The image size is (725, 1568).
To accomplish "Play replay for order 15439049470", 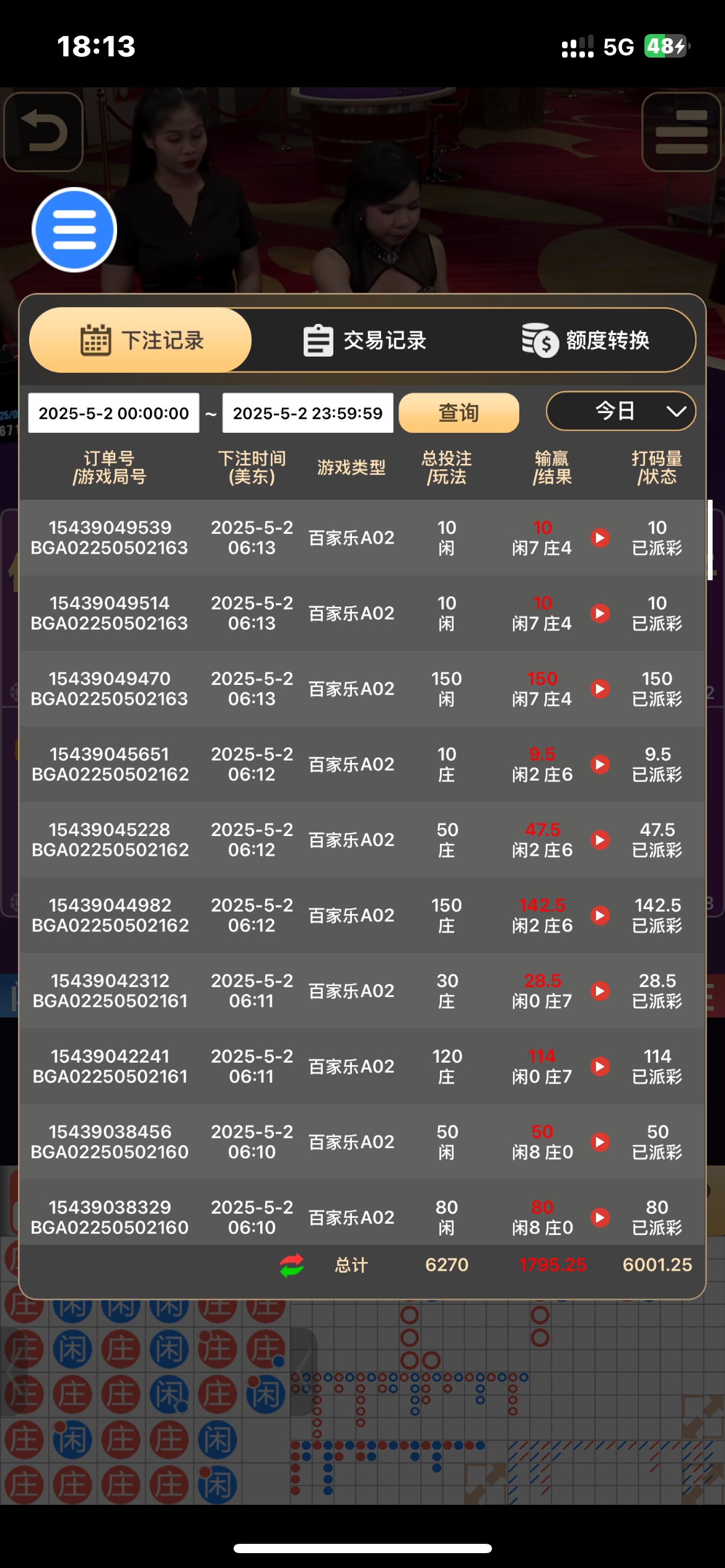I will coord(600,689).
